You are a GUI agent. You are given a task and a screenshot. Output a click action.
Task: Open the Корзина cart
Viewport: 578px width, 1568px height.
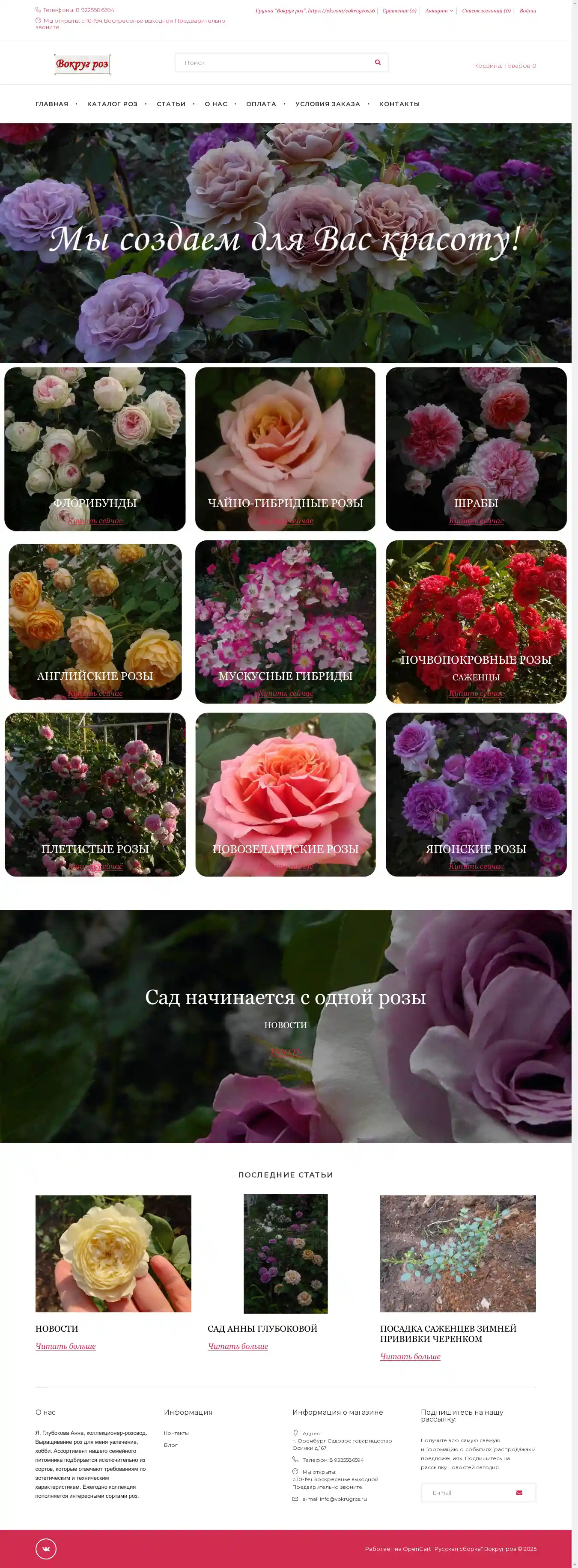[x=504, y=66]
